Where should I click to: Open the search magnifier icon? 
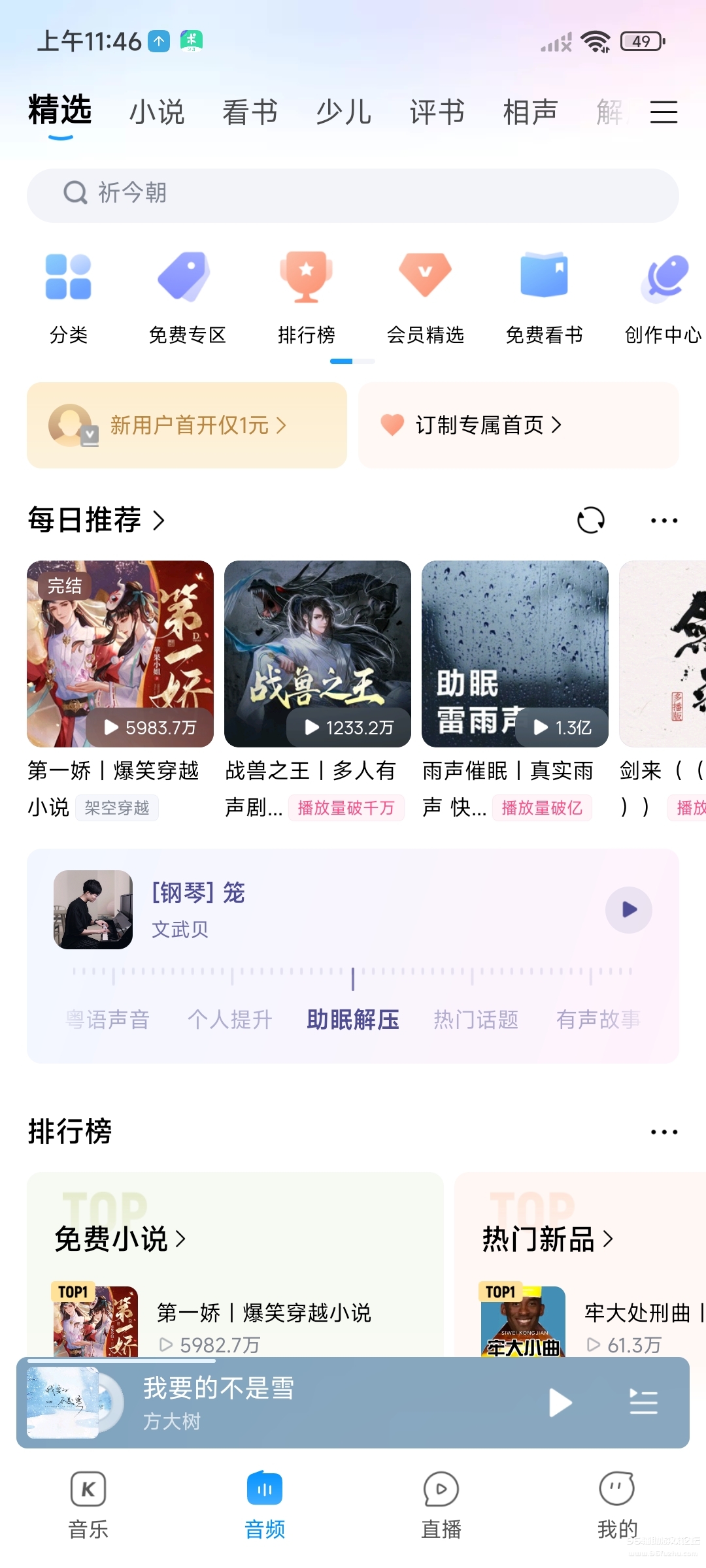(74, 193)
